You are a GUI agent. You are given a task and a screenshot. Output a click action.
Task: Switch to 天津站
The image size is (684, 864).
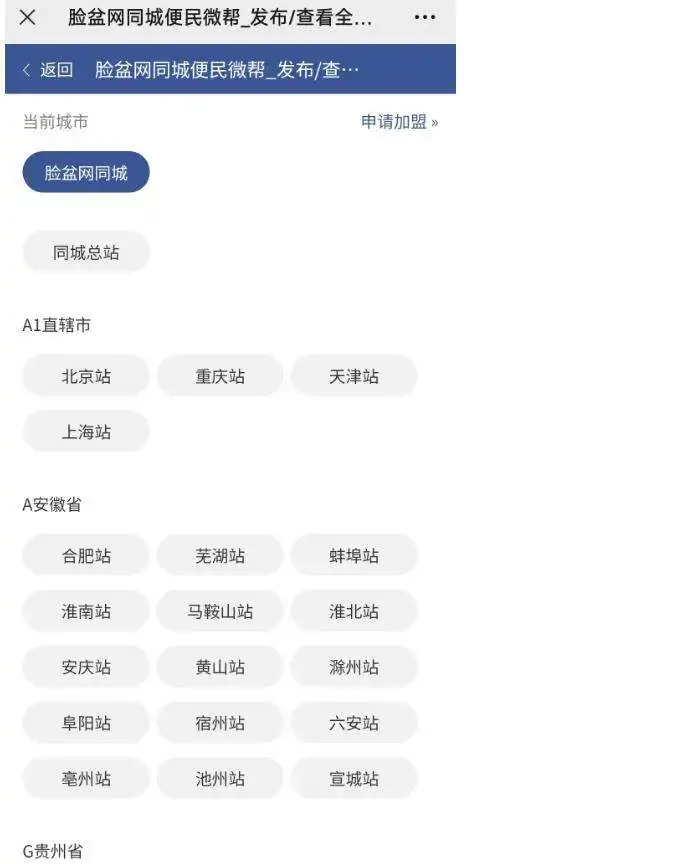click(354, 377)
